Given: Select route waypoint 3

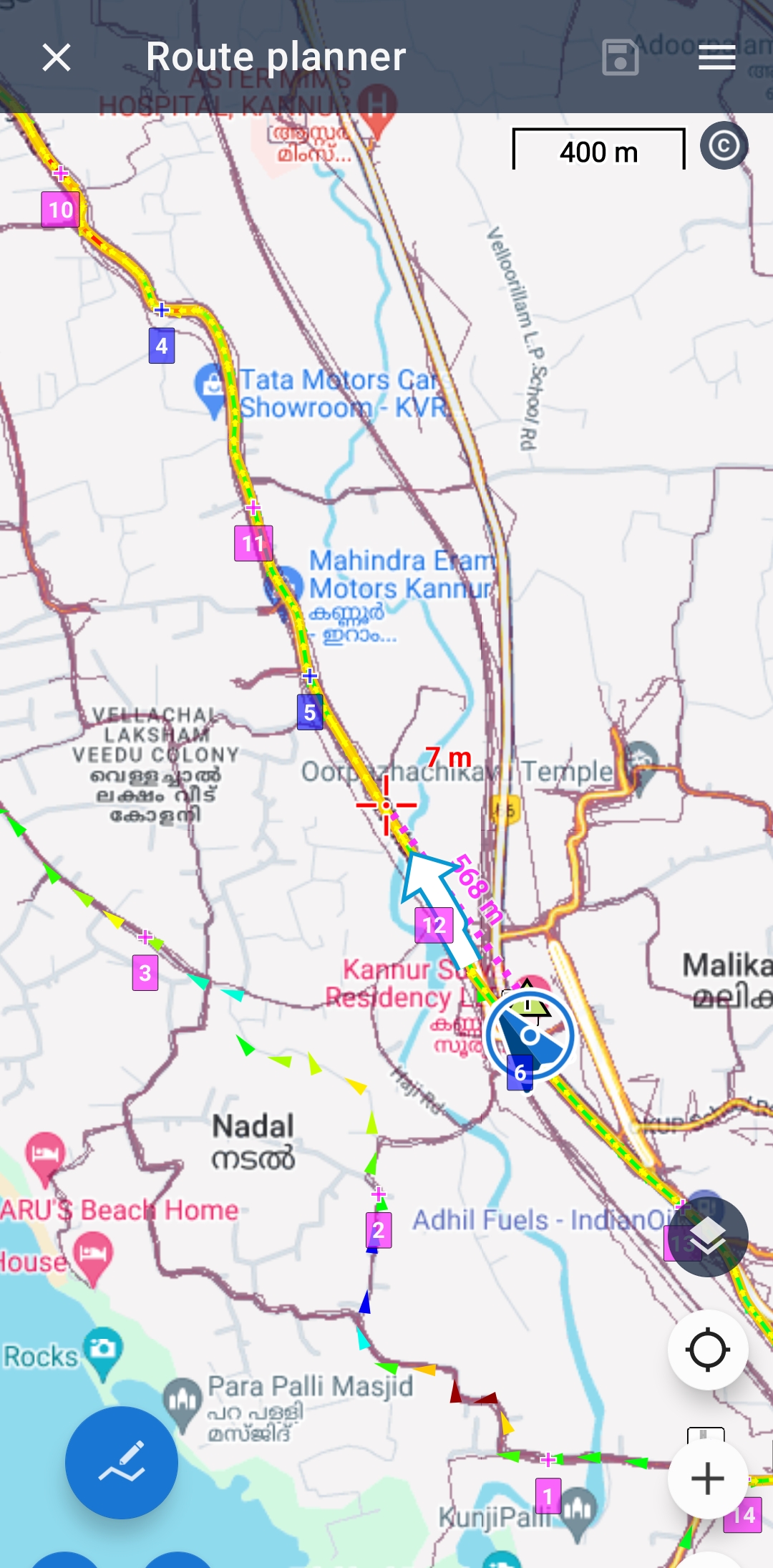Looking at the screenshot, I should pos(145,972).
